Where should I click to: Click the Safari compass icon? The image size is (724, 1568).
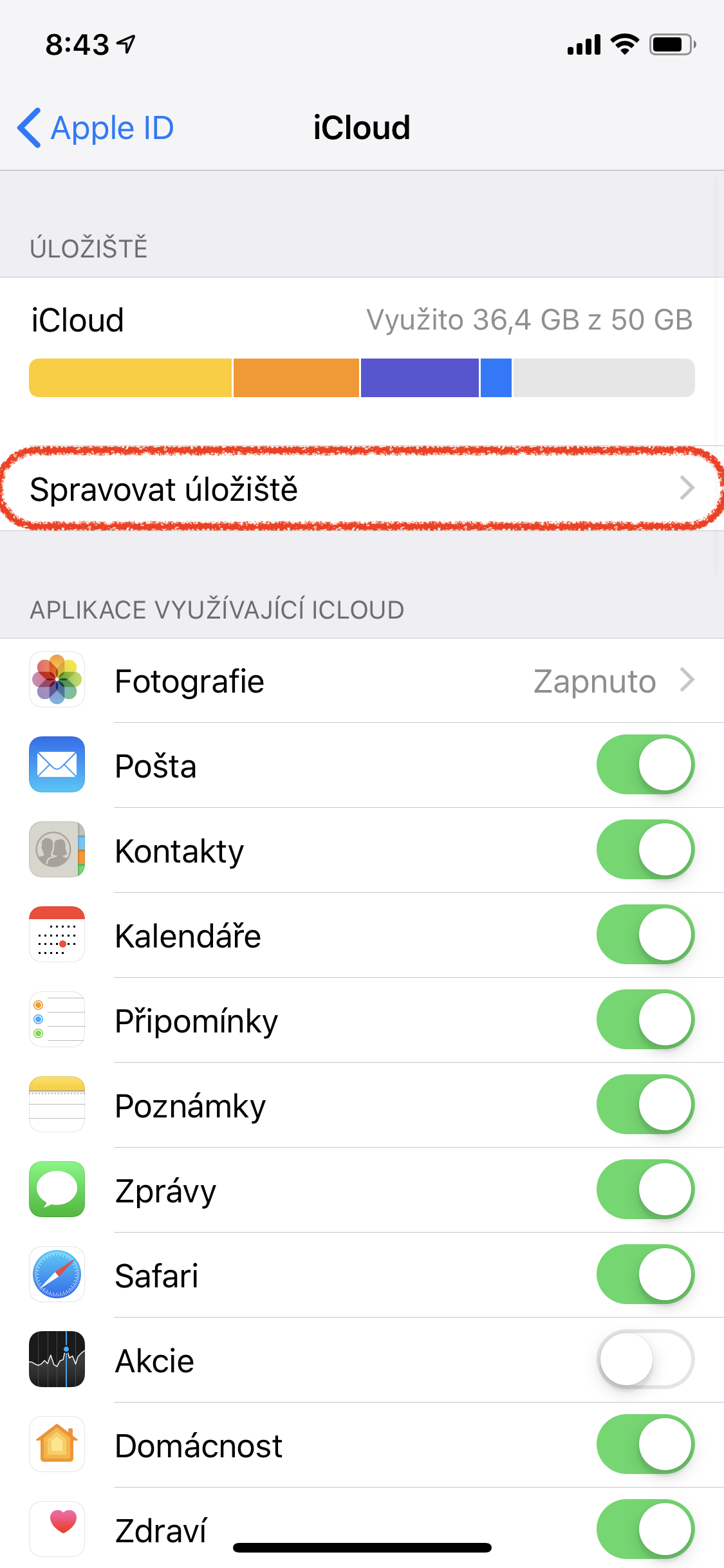point(57,1274)
